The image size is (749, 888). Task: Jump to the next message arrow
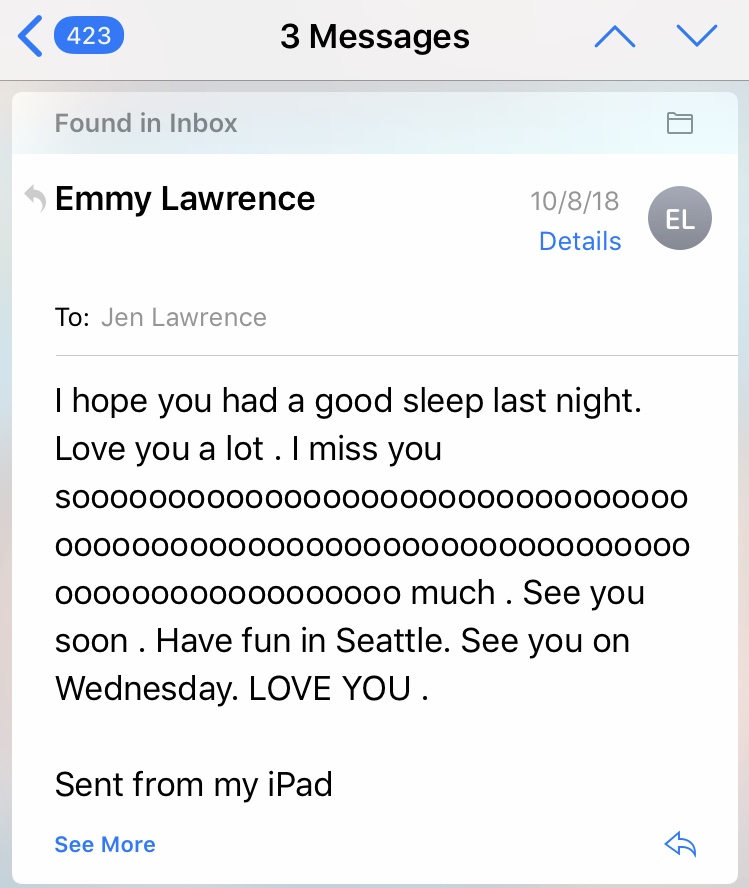[x=697, y=36]
